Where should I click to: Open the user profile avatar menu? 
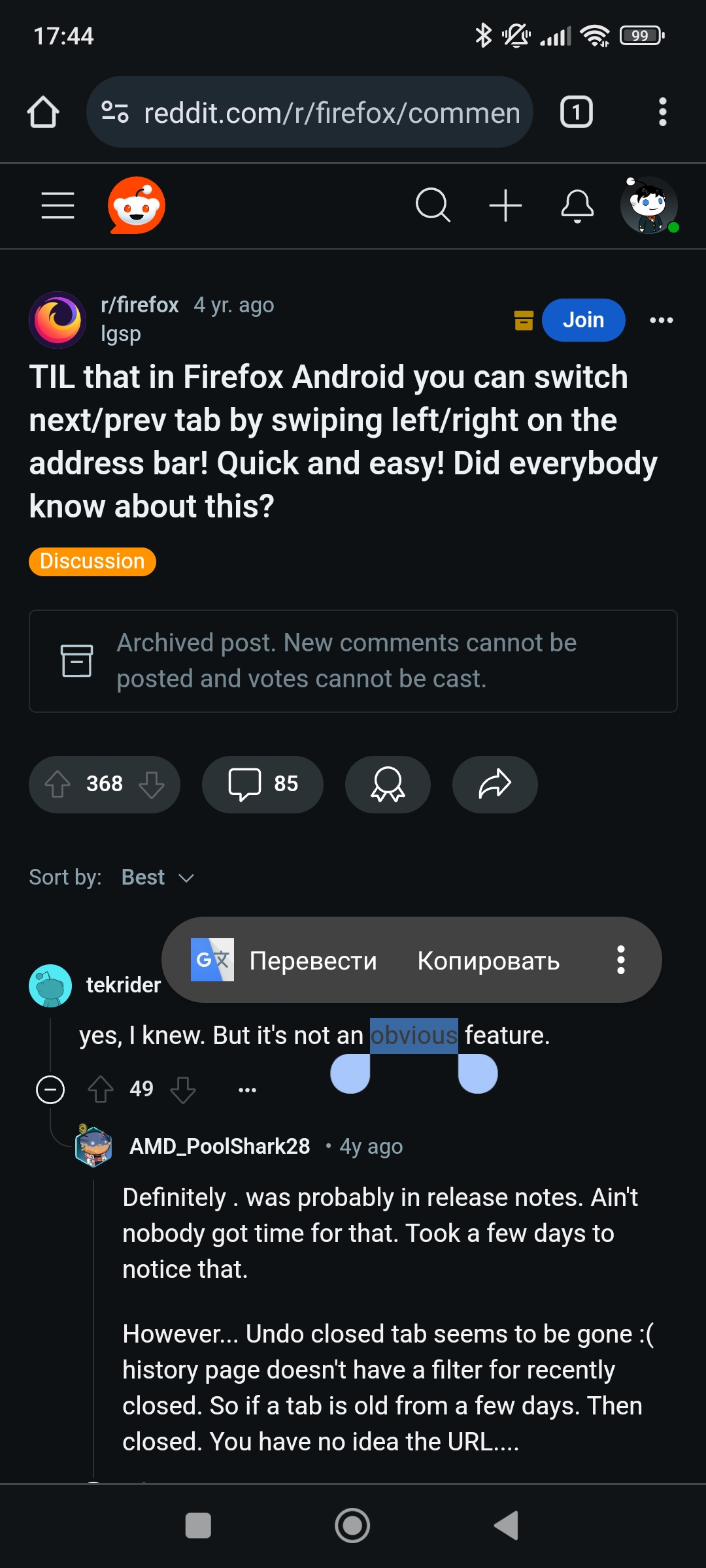coord(648,206)
